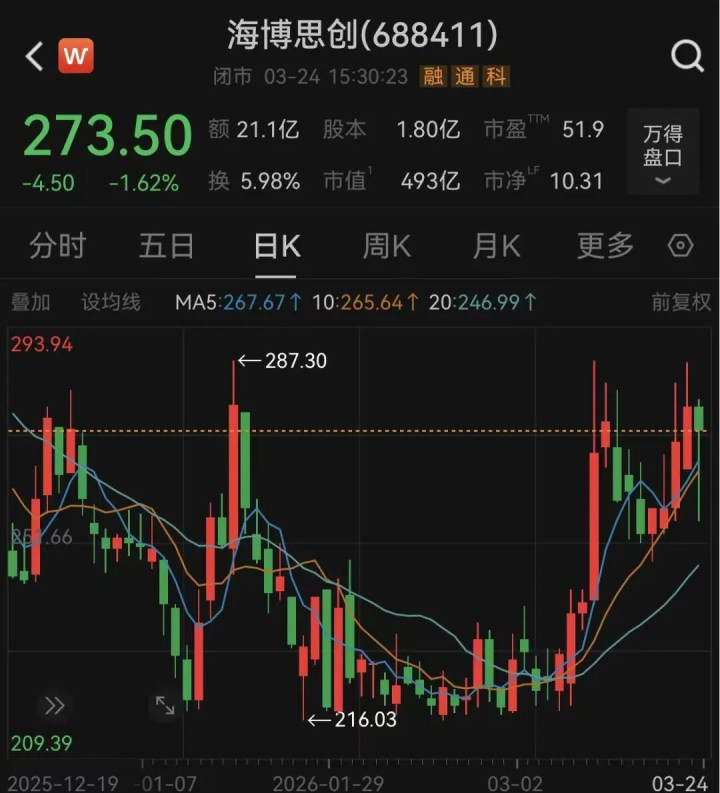Open the 更多 chart period options
The width and height of the screenshot is (720, 793).
(605, 245)
